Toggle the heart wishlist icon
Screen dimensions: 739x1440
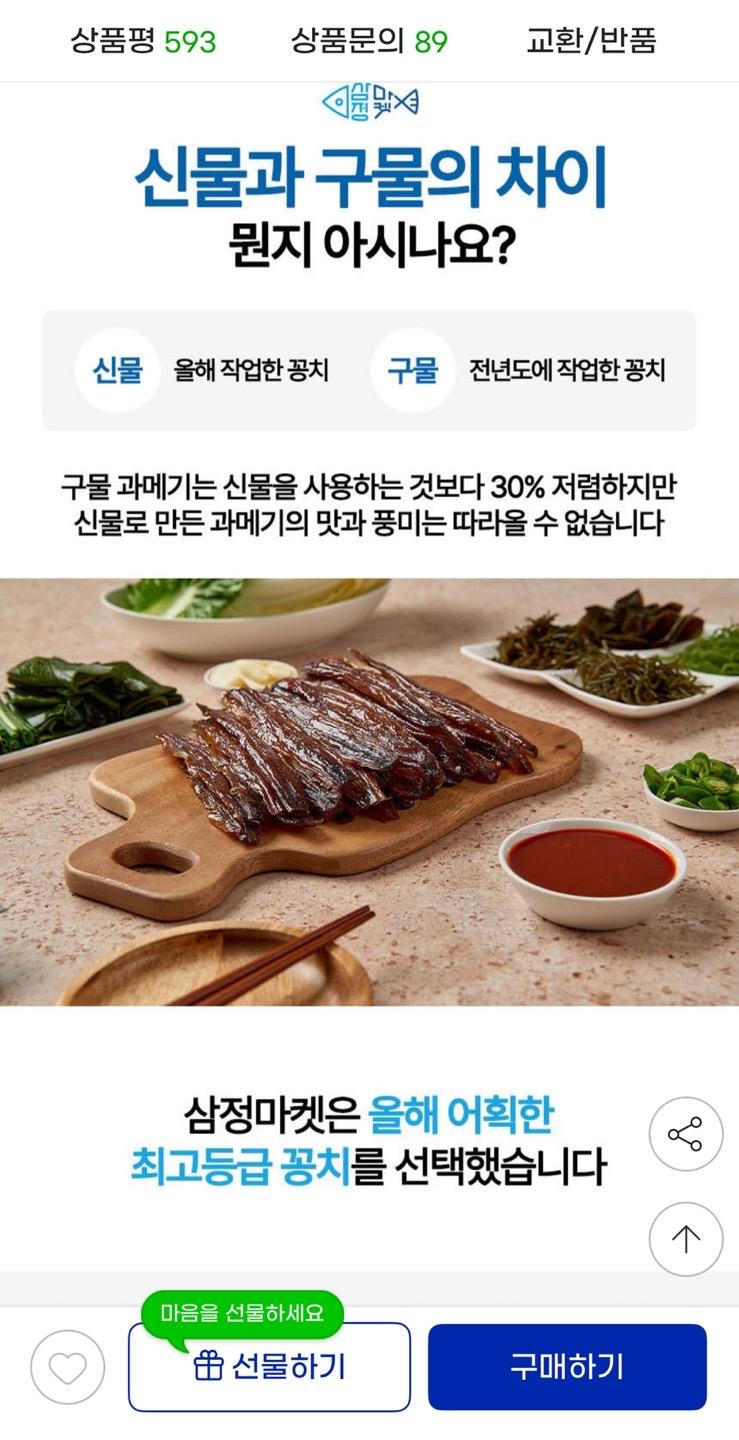coord(67,1364)
